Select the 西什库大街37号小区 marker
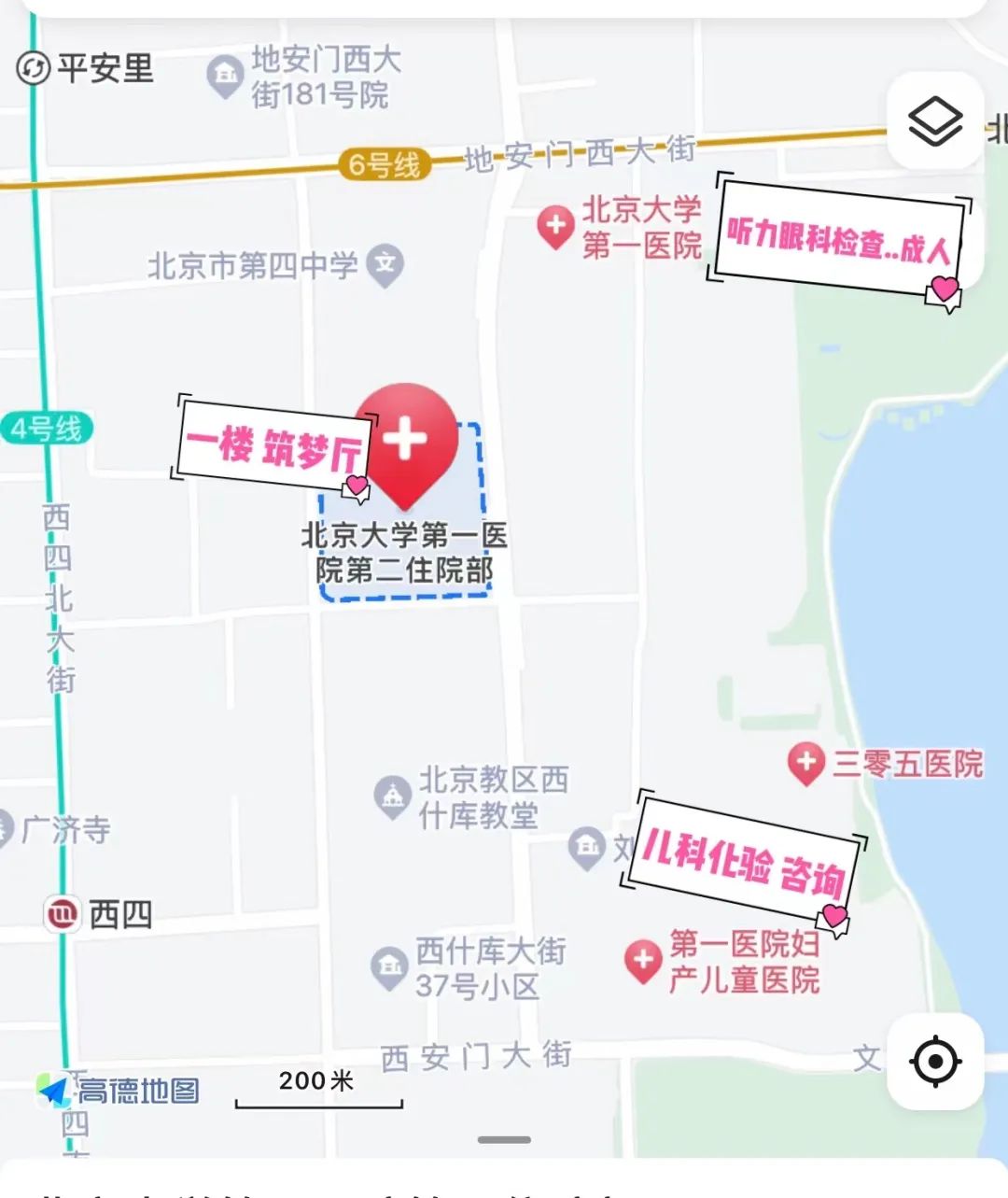This screenshot has width=1008, height=1198. click(388, 967)
